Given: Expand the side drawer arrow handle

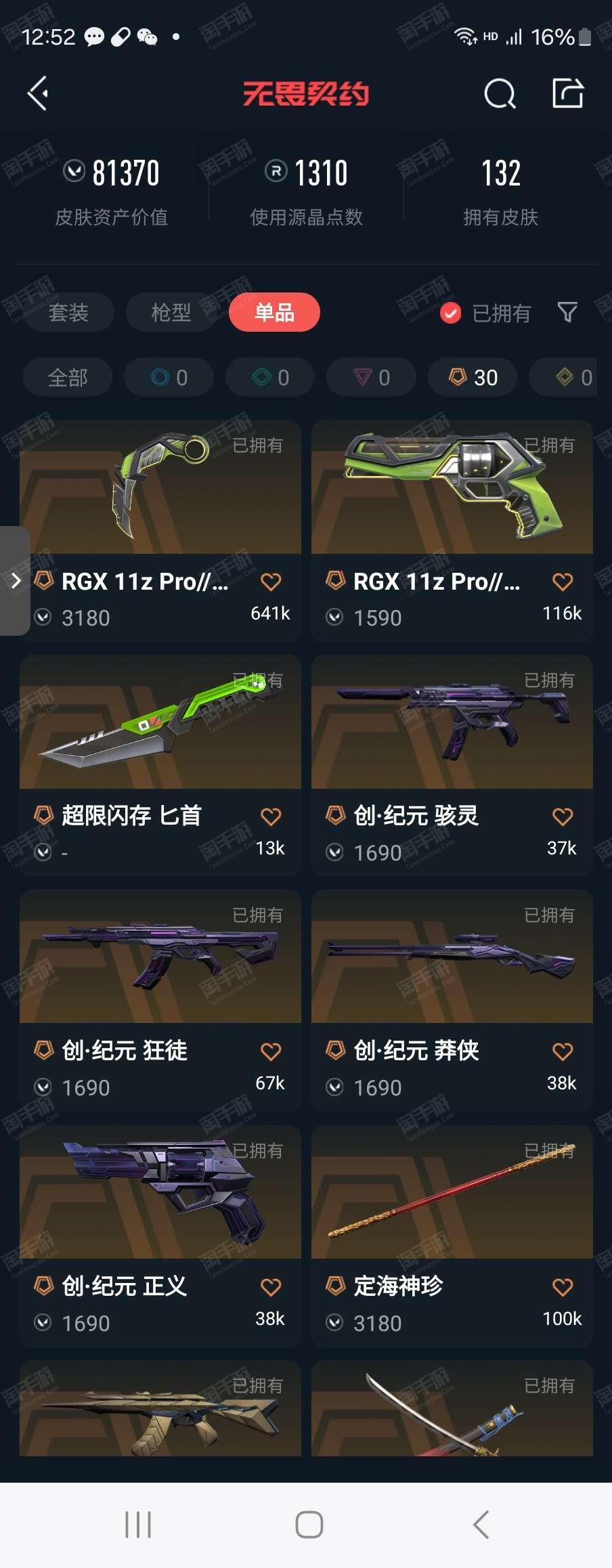Looking at the screenshot, I should point(15,581).
